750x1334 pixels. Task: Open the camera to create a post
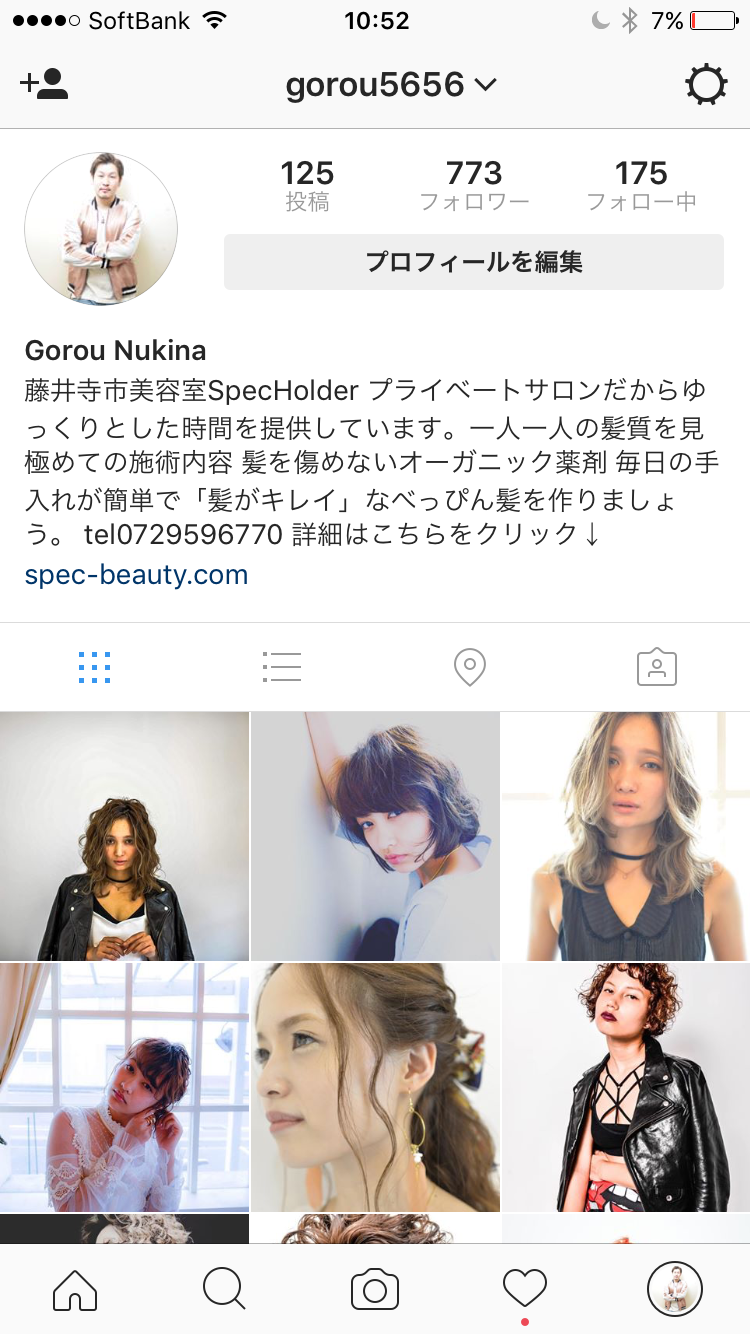(375, 1290)
